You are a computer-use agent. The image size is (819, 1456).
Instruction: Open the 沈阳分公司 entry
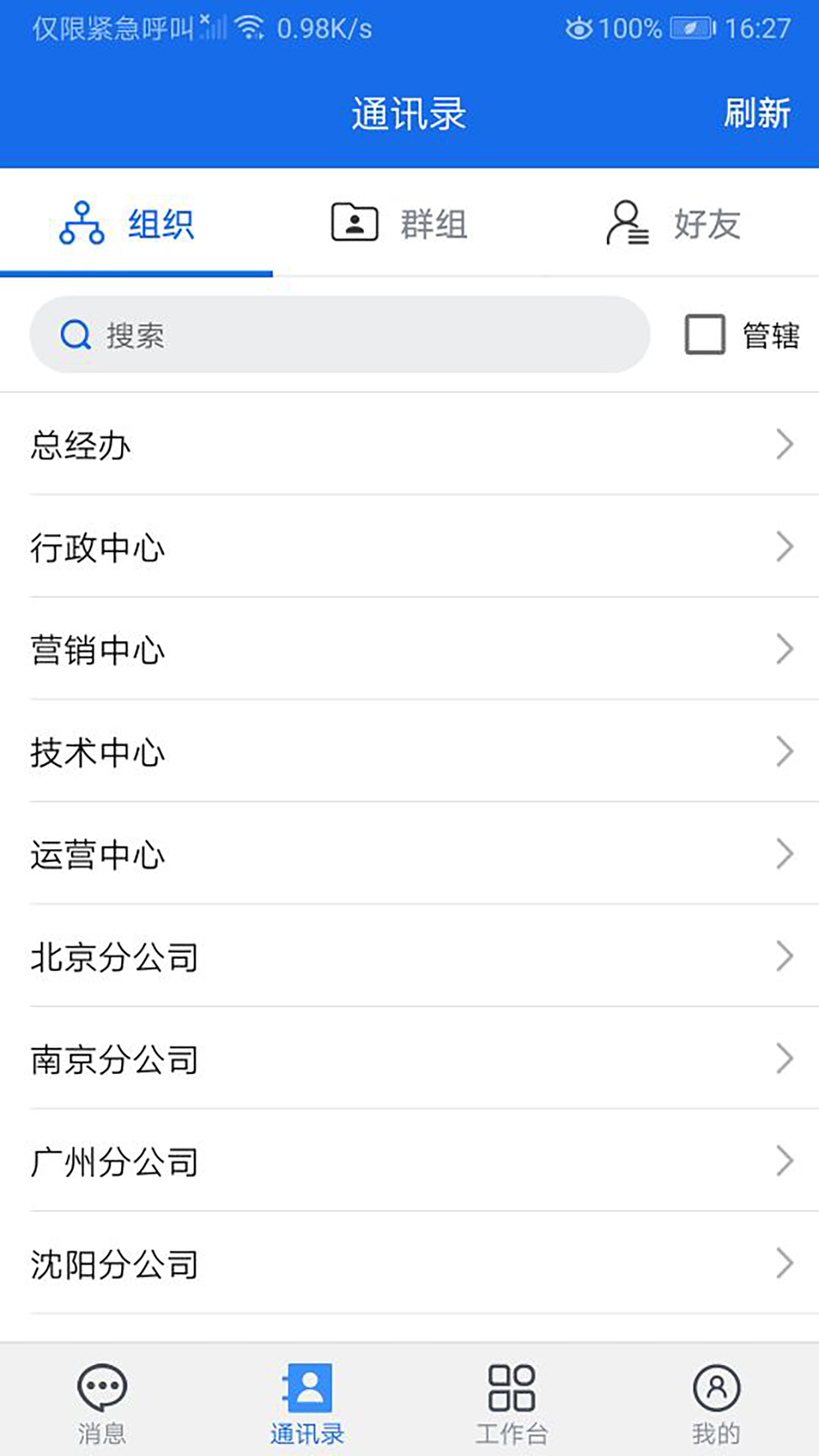(303, 1263)
